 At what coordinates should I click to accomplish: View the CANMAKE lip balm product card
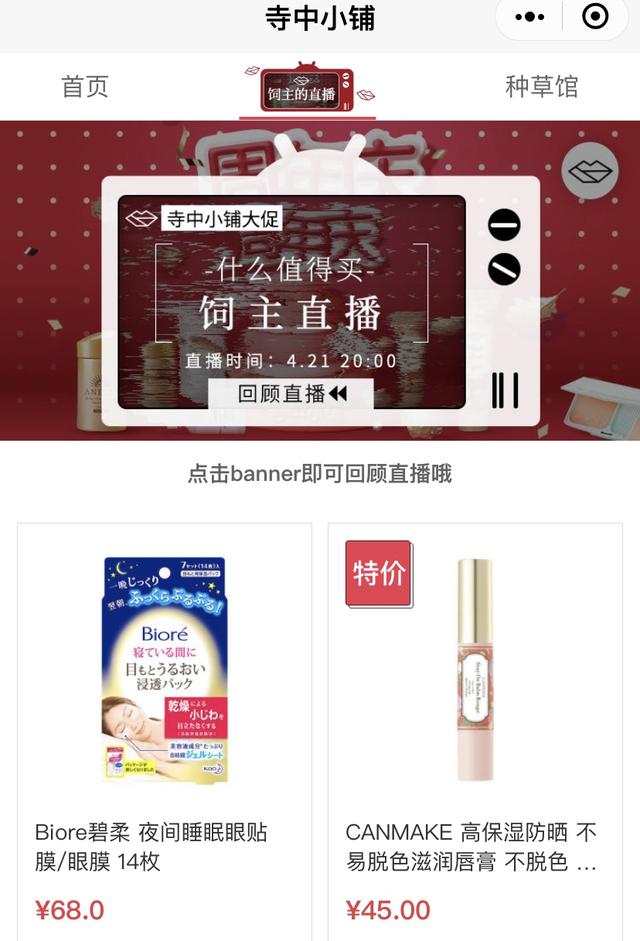coord(475,732)
